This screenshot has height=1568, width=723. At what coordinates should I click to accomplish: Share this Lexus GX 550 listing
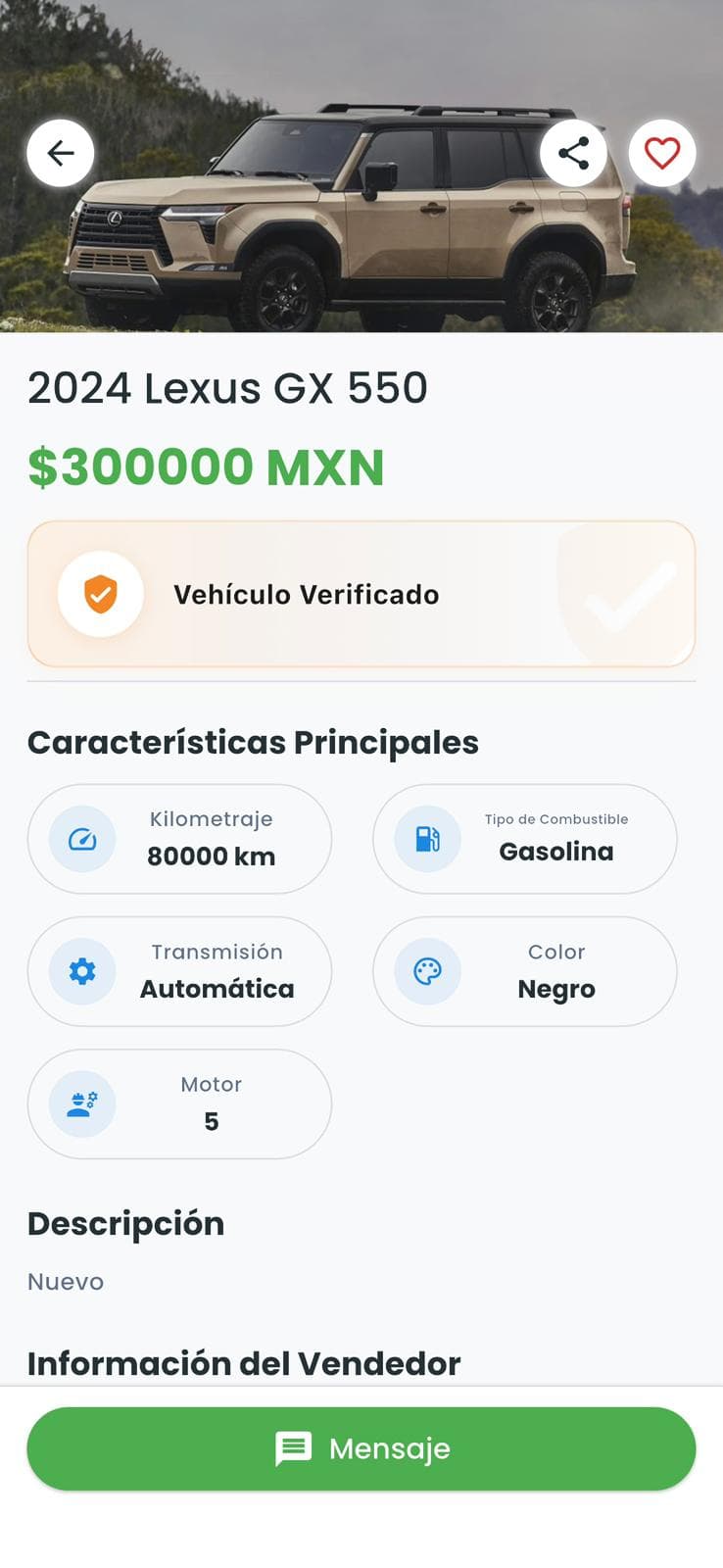point(573,153)
